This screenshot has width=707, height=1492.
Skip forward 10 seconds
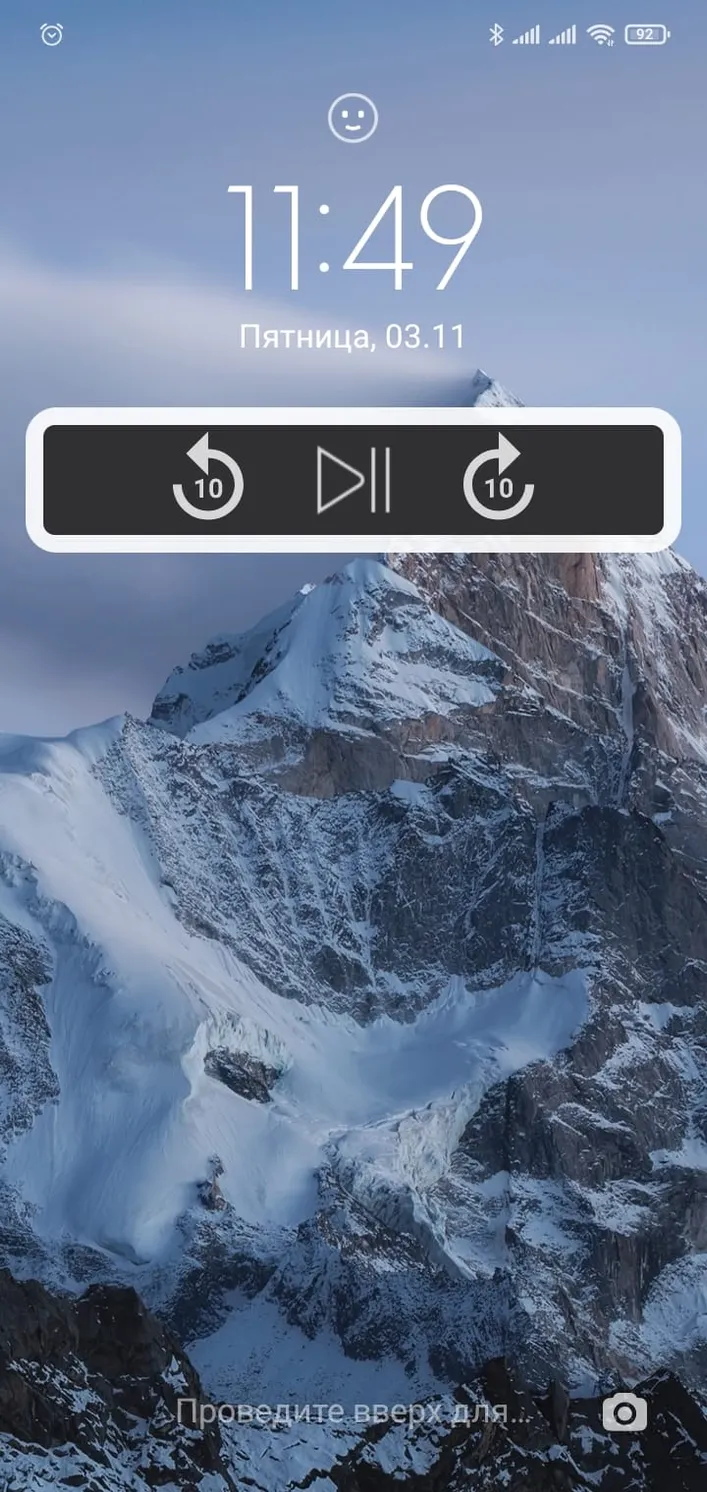[498, 477]
